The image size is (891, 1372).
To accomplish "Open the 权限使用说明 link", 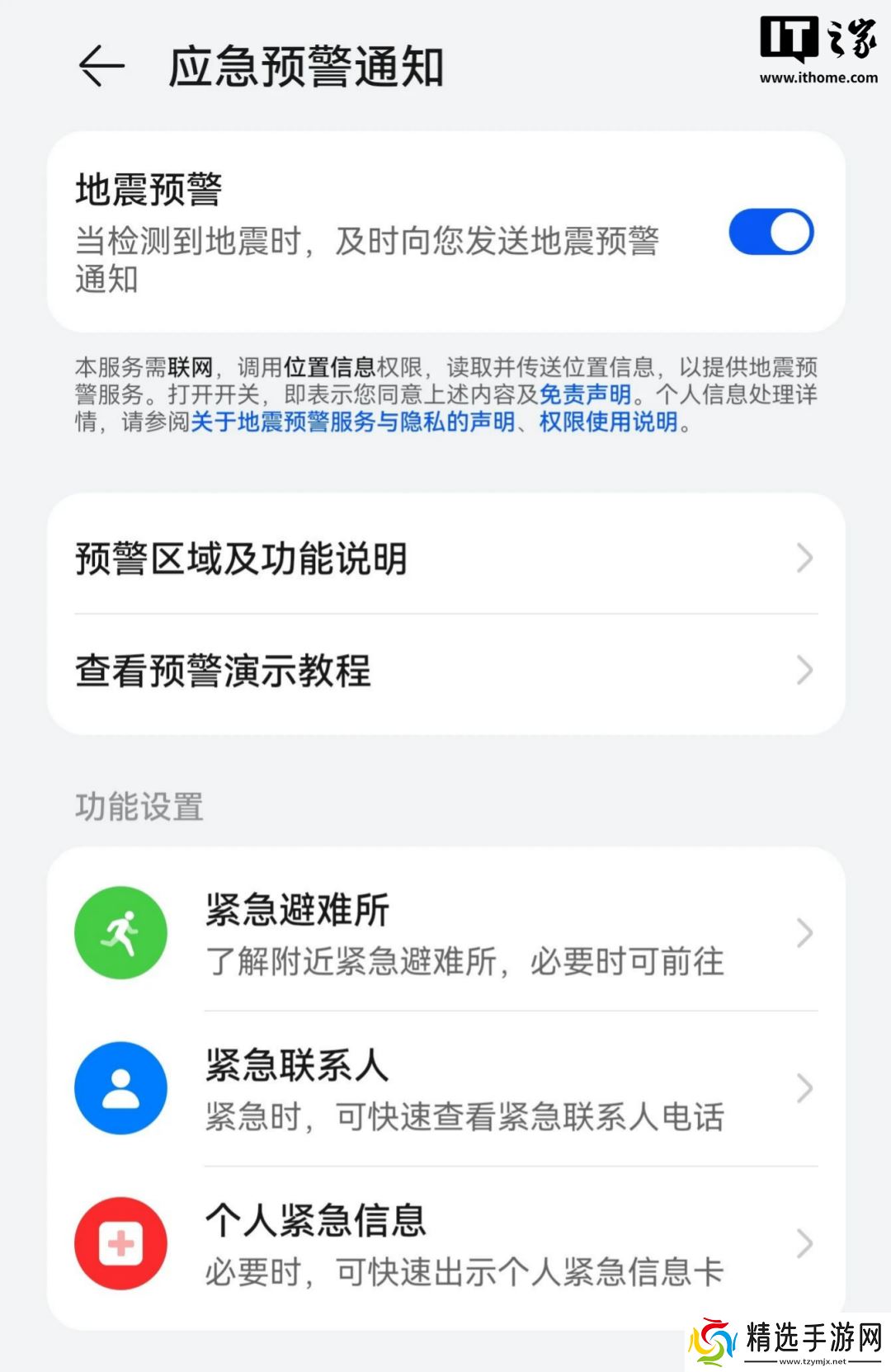I will (x=608, y=422).
